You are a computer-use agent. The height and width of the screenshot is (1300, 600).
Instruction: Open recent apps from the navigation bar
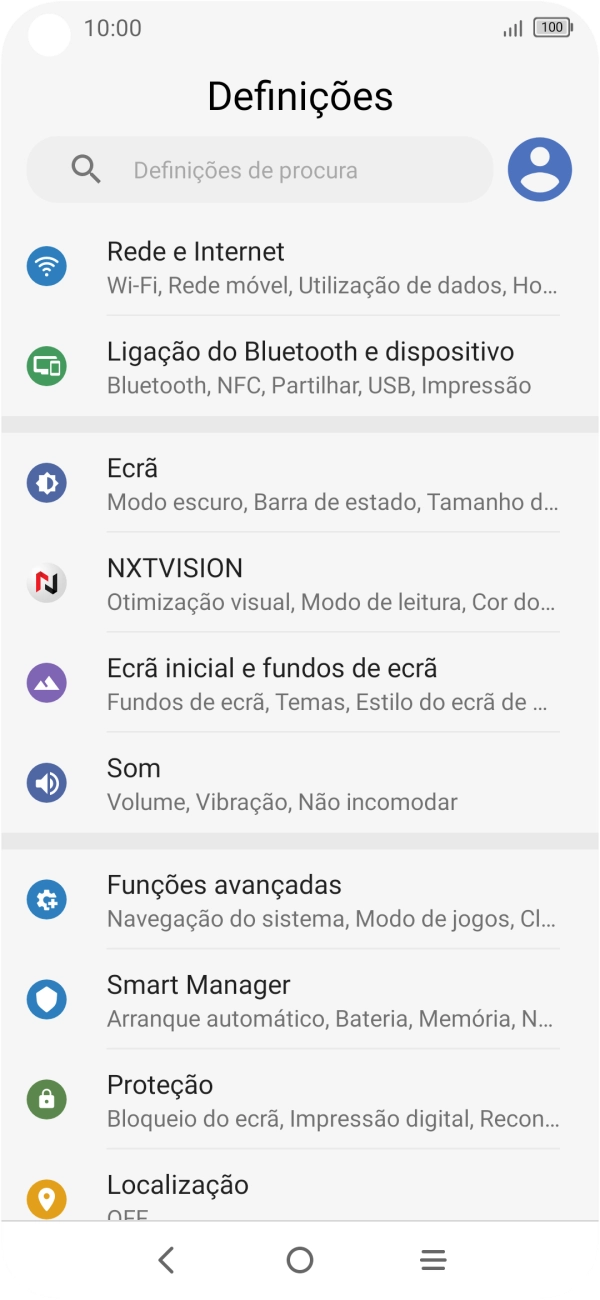tap(433, 1260)
